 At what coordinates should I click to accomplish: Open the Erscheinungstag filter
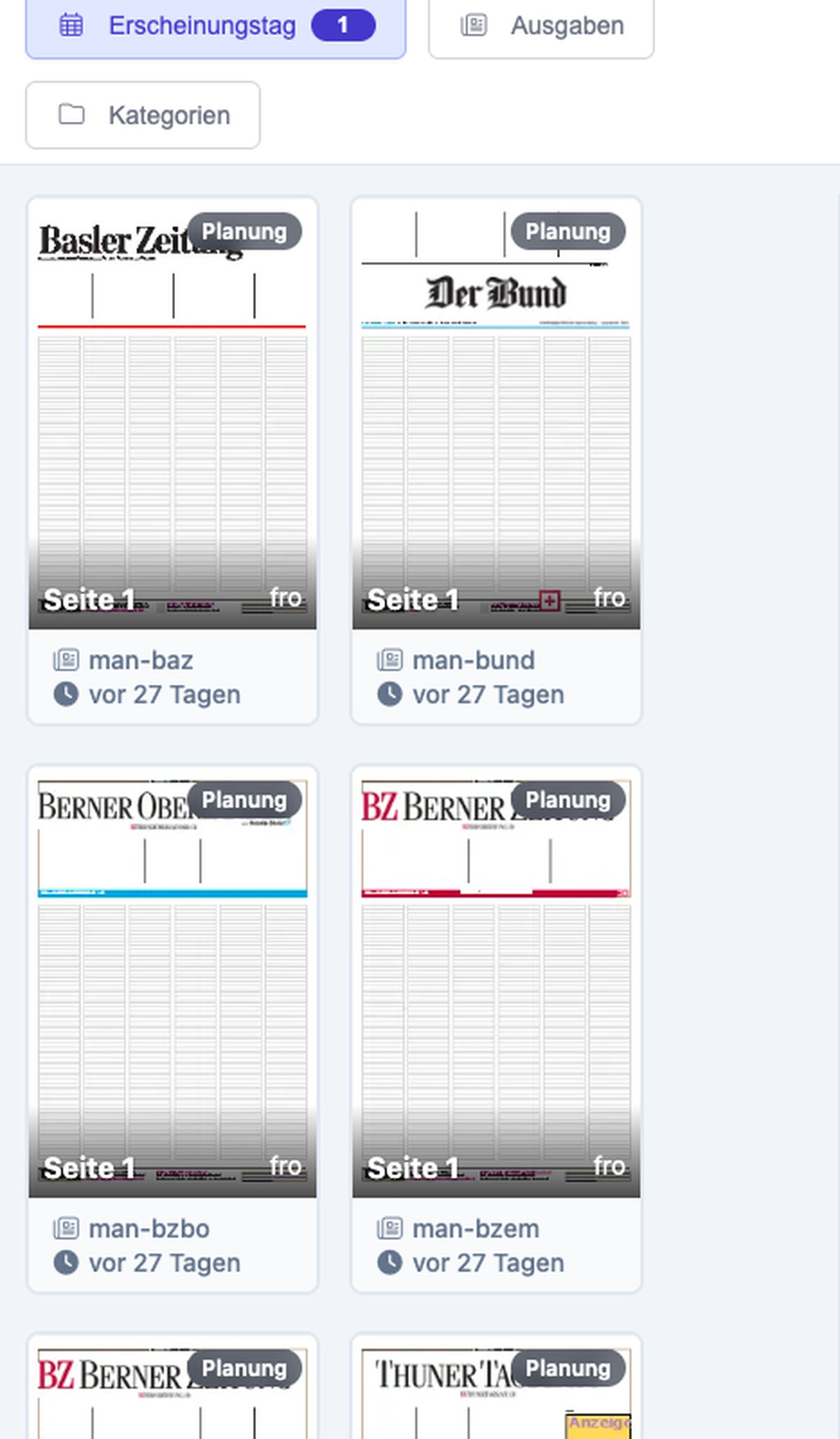(x=216, y=27)
